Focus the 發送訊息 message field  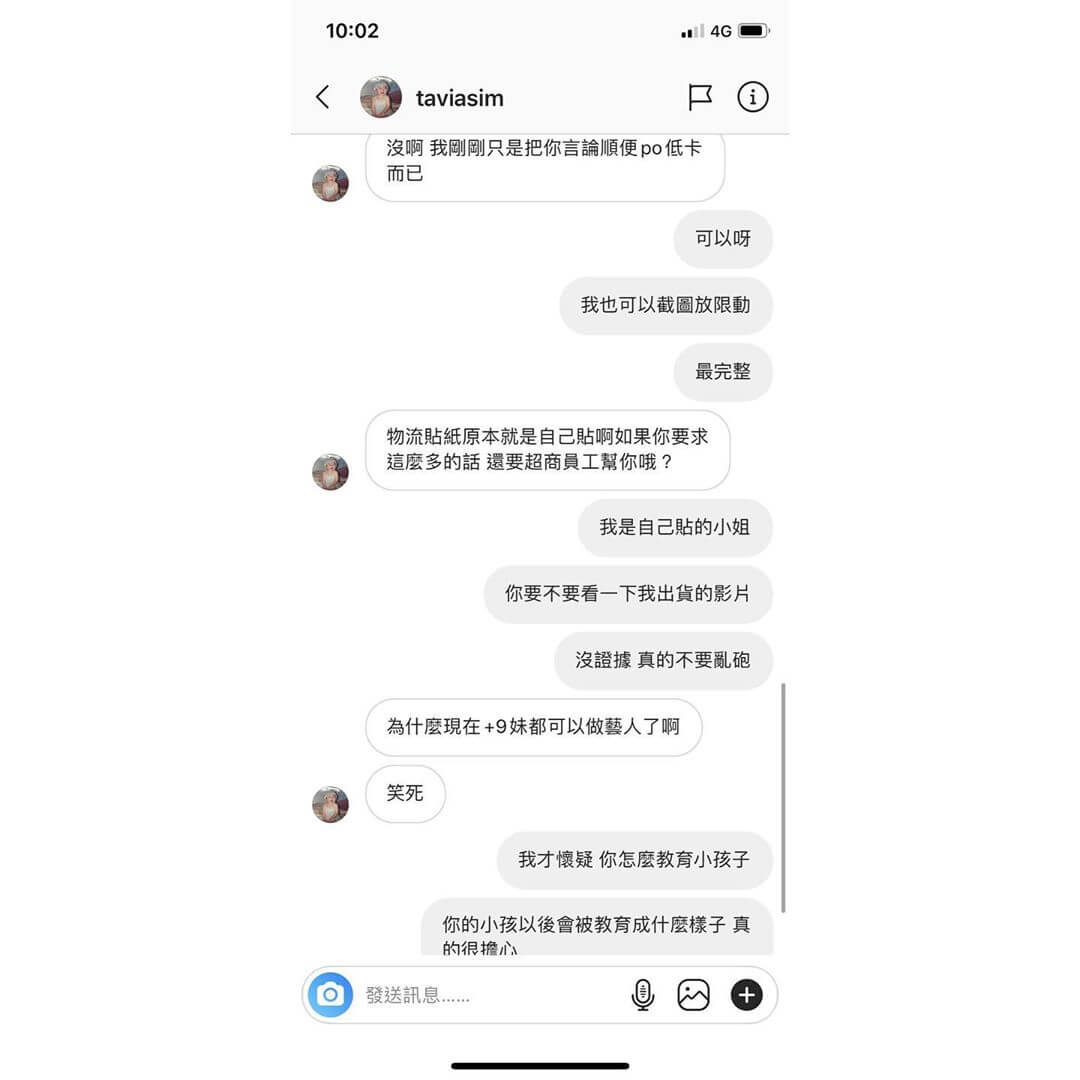[x=480, y=995]
